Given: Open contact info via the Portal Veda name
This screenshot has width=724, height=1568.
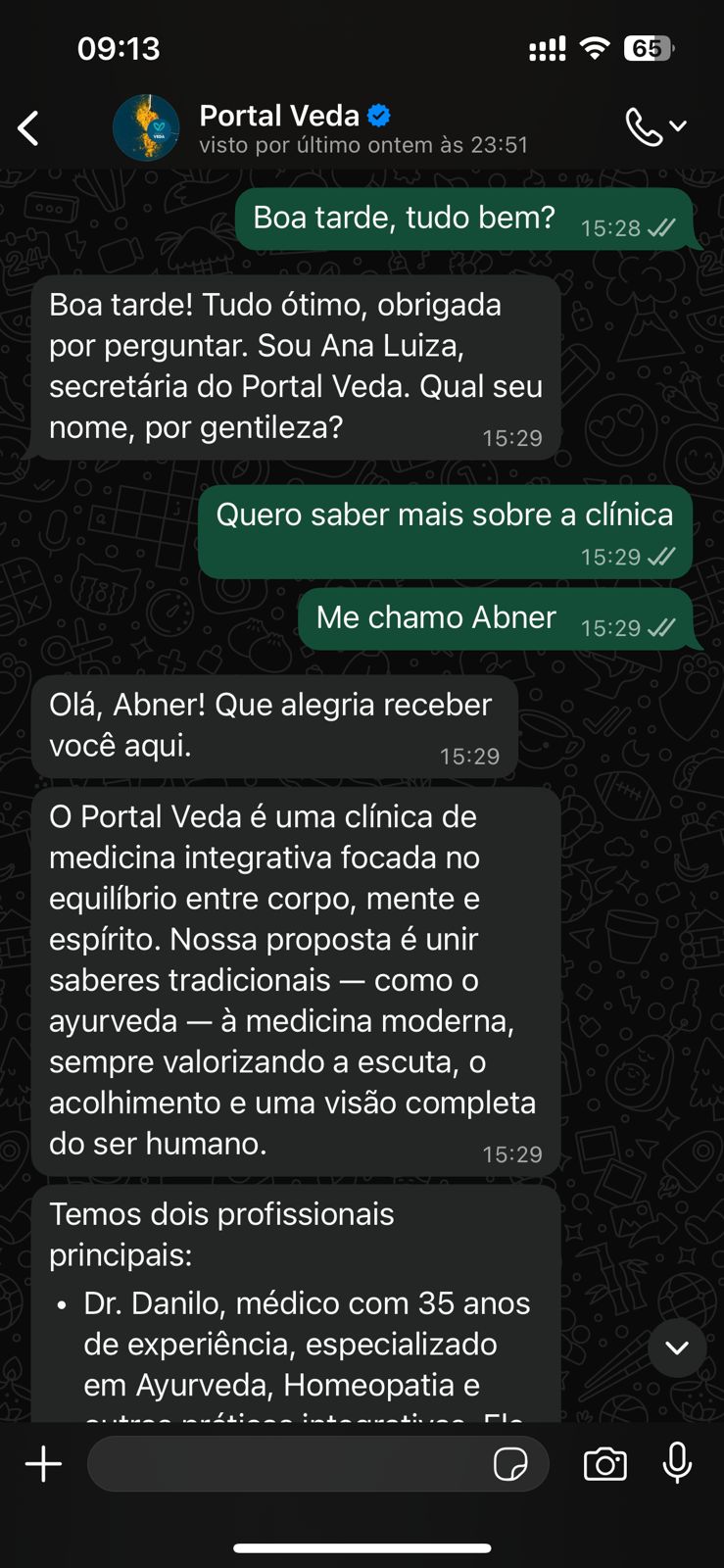Looking at the screenshot, I should click(281, 116).
